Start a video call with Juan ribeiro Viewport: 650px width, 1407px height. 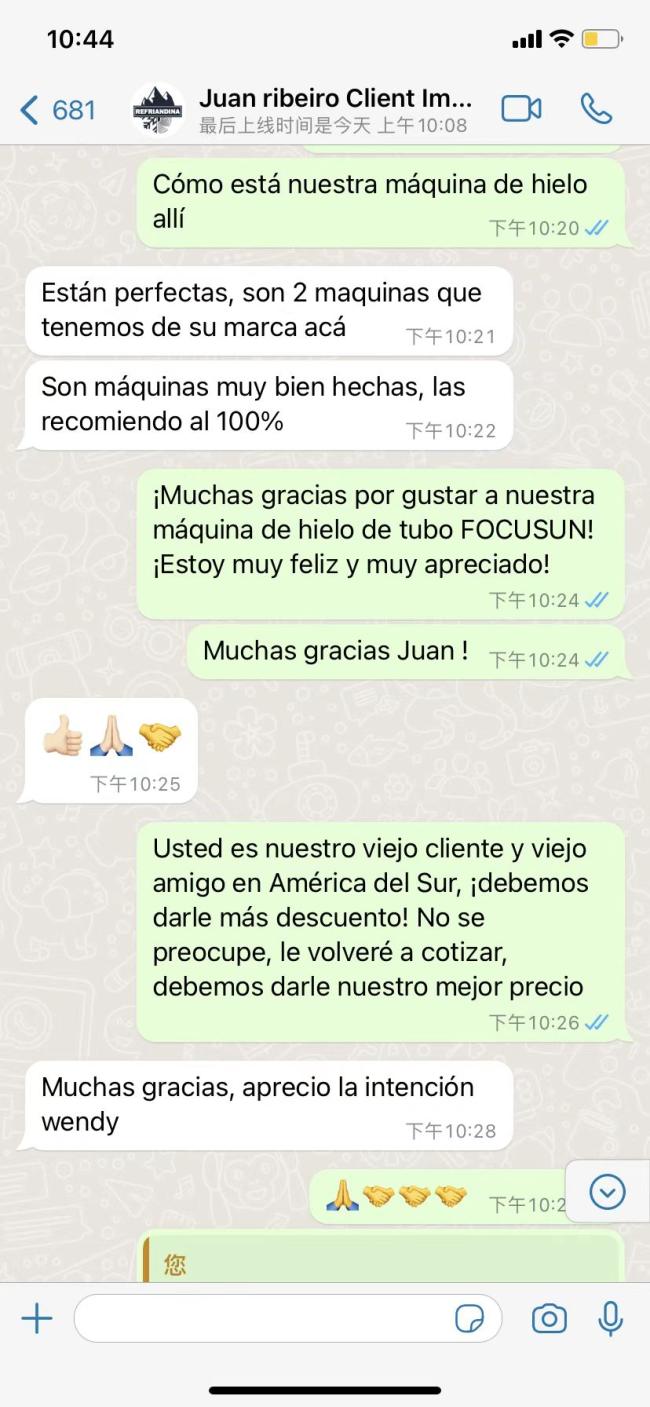pos(521,109)
